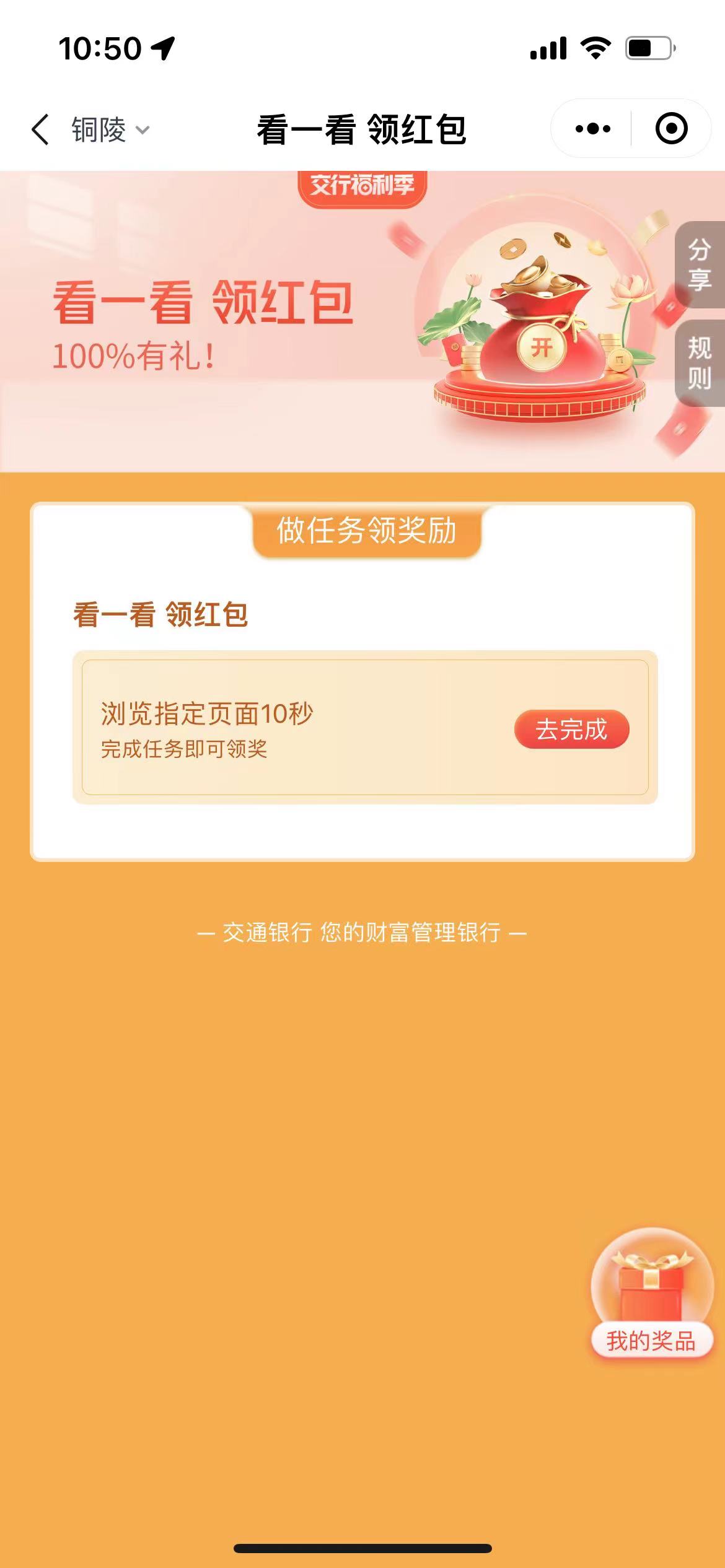The image size is (725, 1568).
Task: Open 我的奖品 gift box
Action: pyautogui.click(x=651, y=1293)
